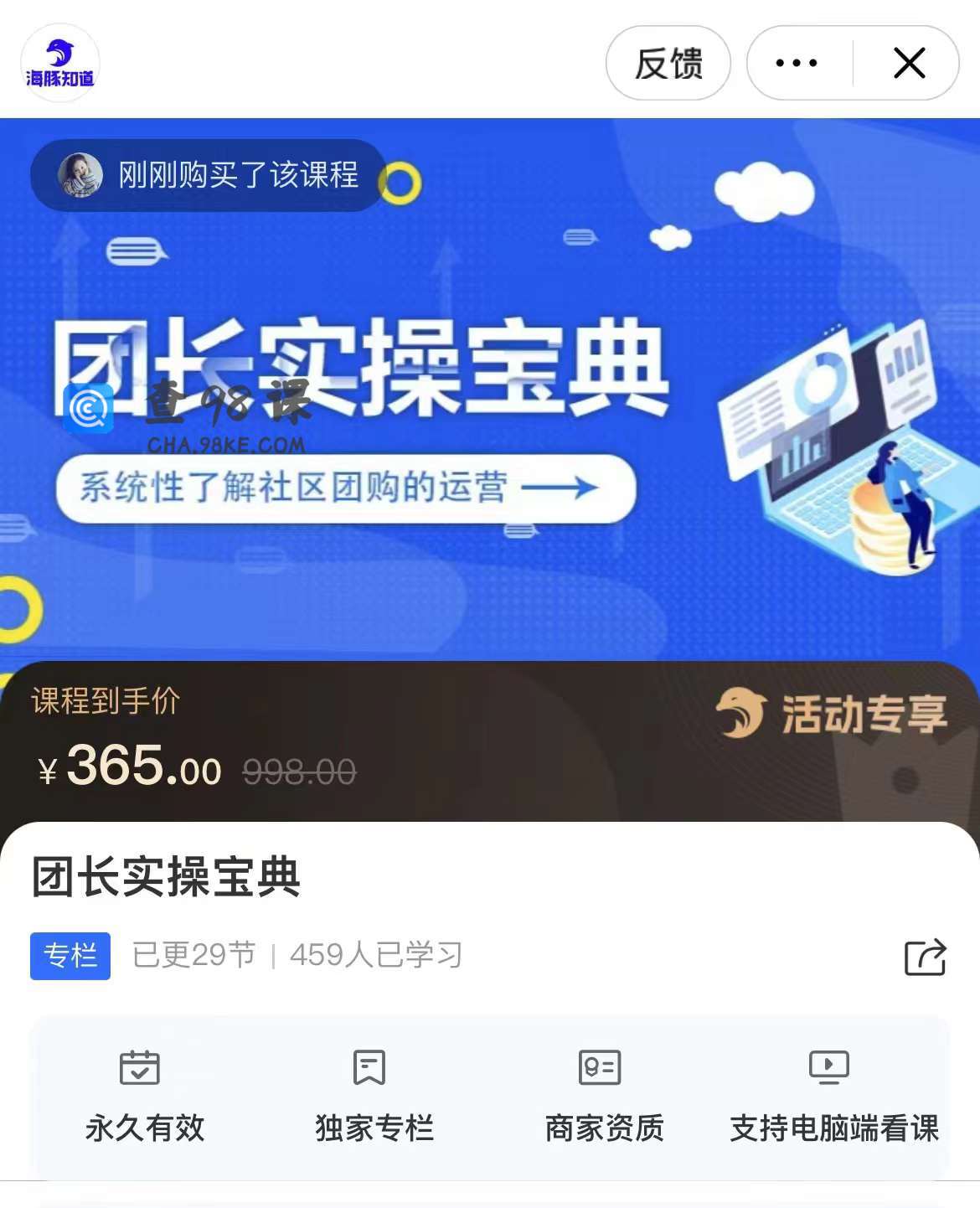
Task: Open the three-dot more menu
Action: click(x=797, y=64)
